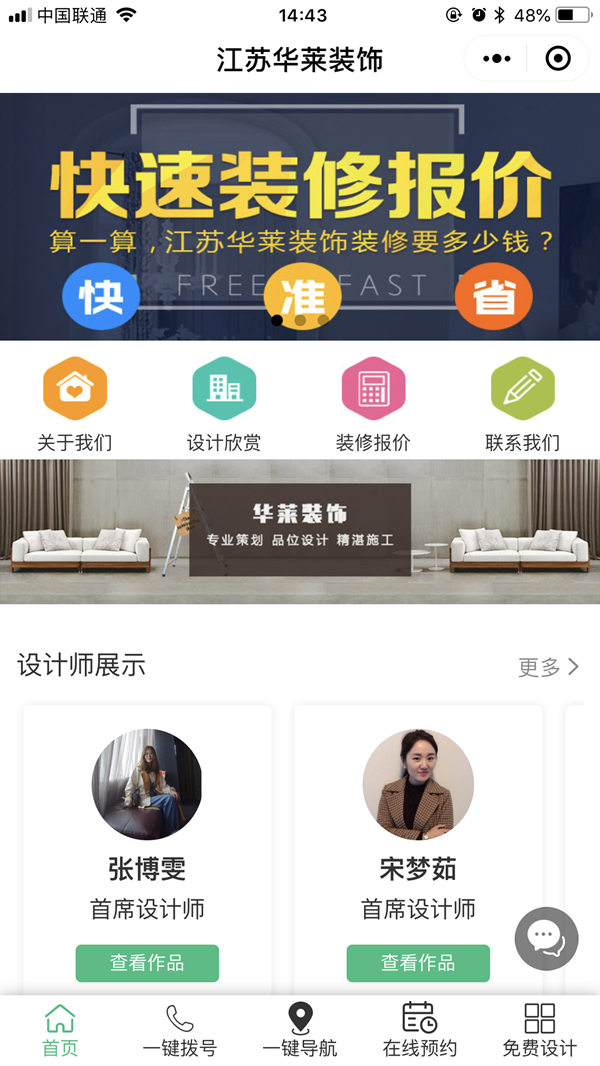View 宋梦茹's works via 查看作品

[x=418, y=963]
